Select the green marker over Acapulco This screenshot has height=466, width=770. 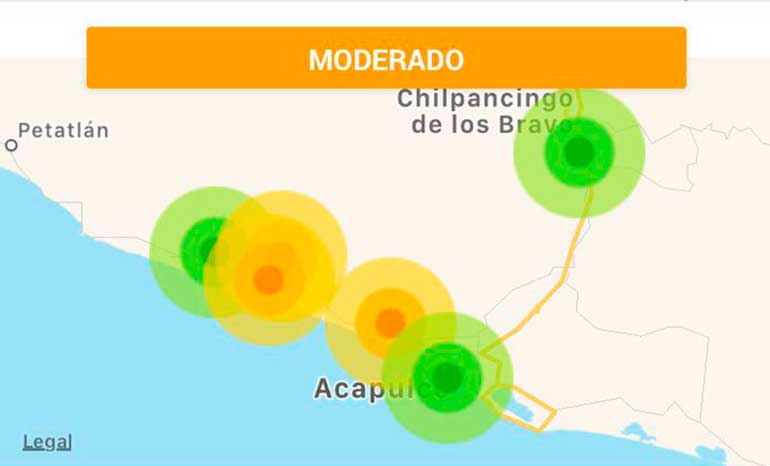(447, 377)
